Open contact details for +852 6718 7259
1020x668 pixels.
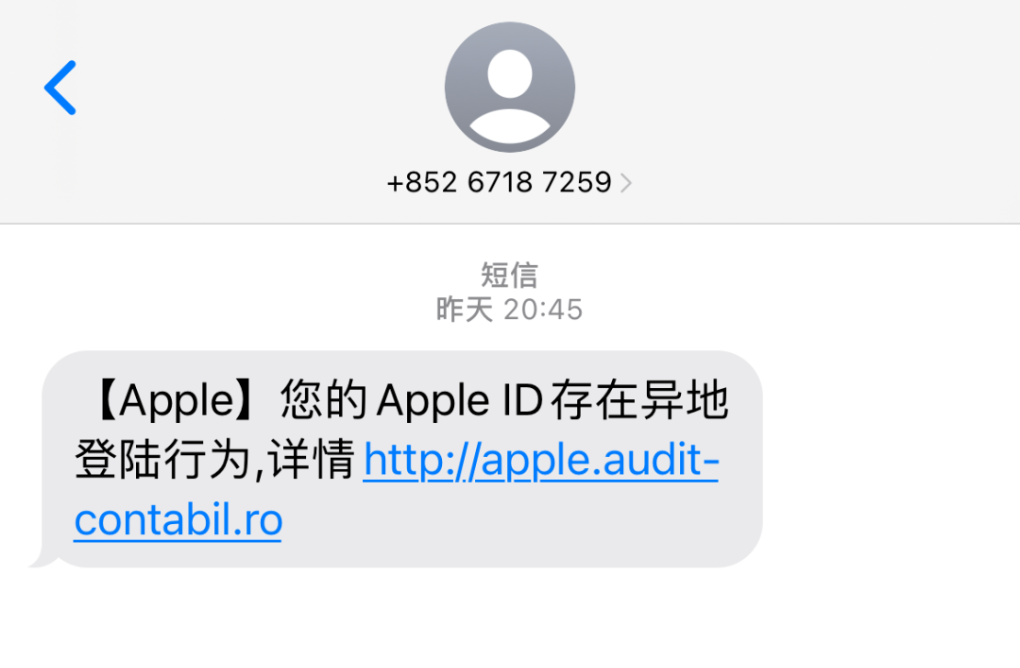point(509,182)
